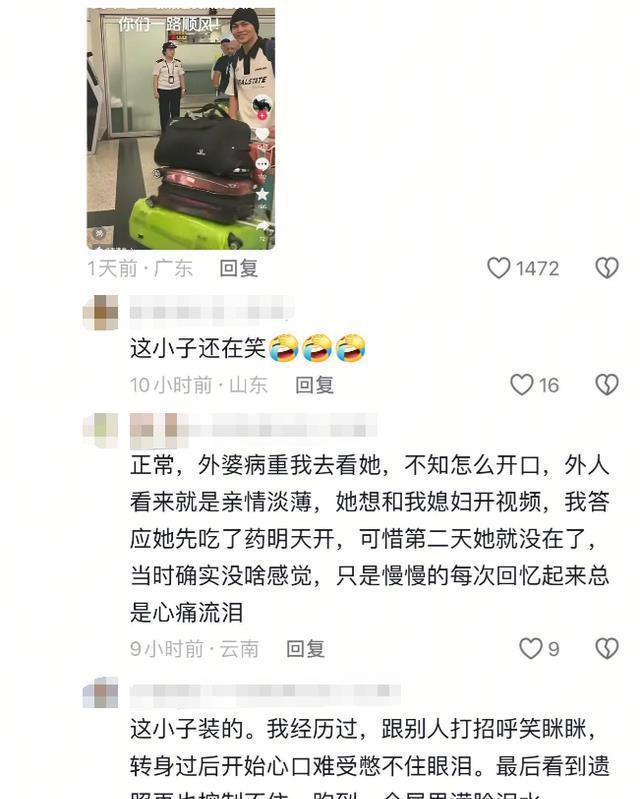Like the comment with 1472 likes
This screenshot has width=640, height=799.
(x=499, y=268)
